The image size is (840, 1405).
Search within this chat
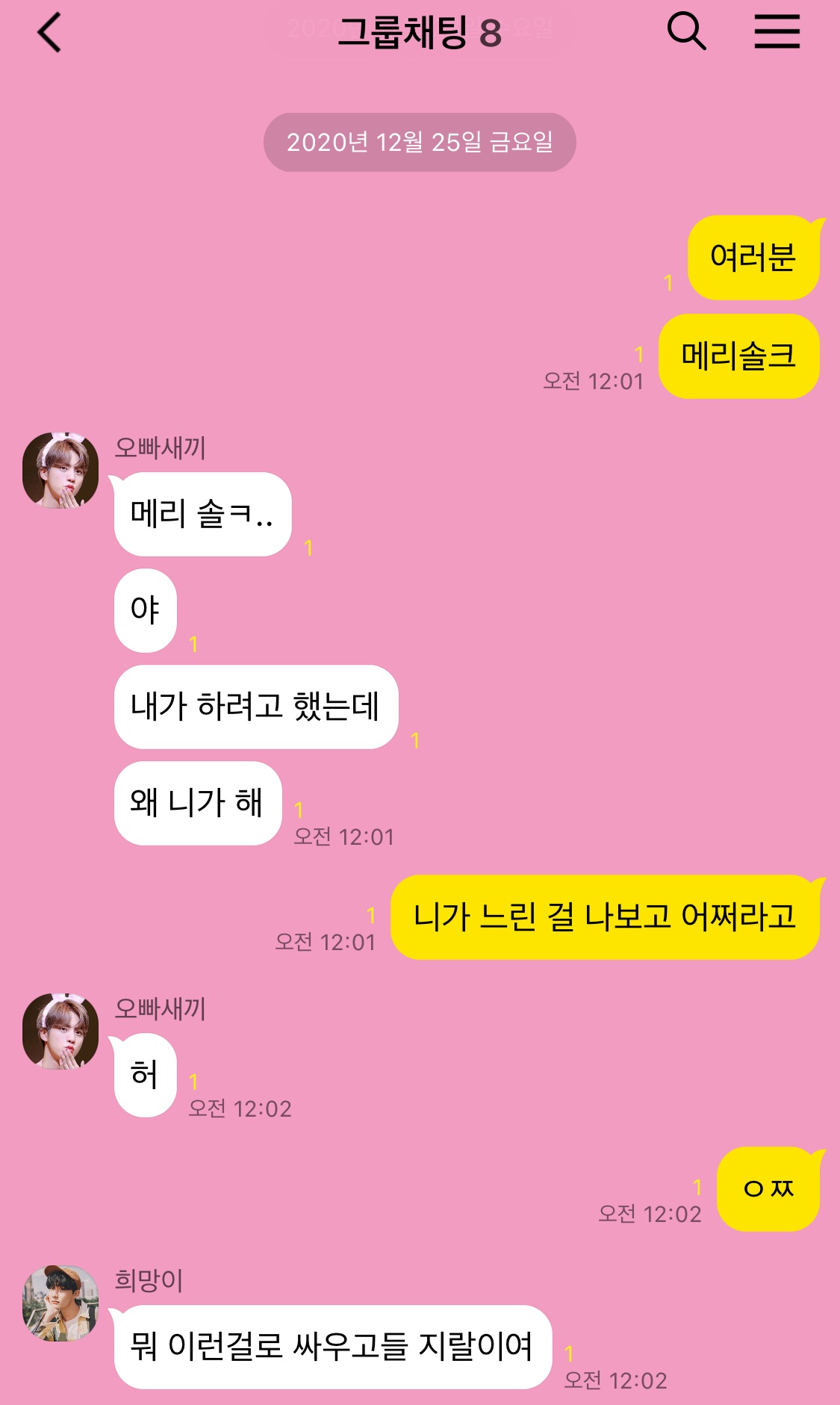[686, 31]
